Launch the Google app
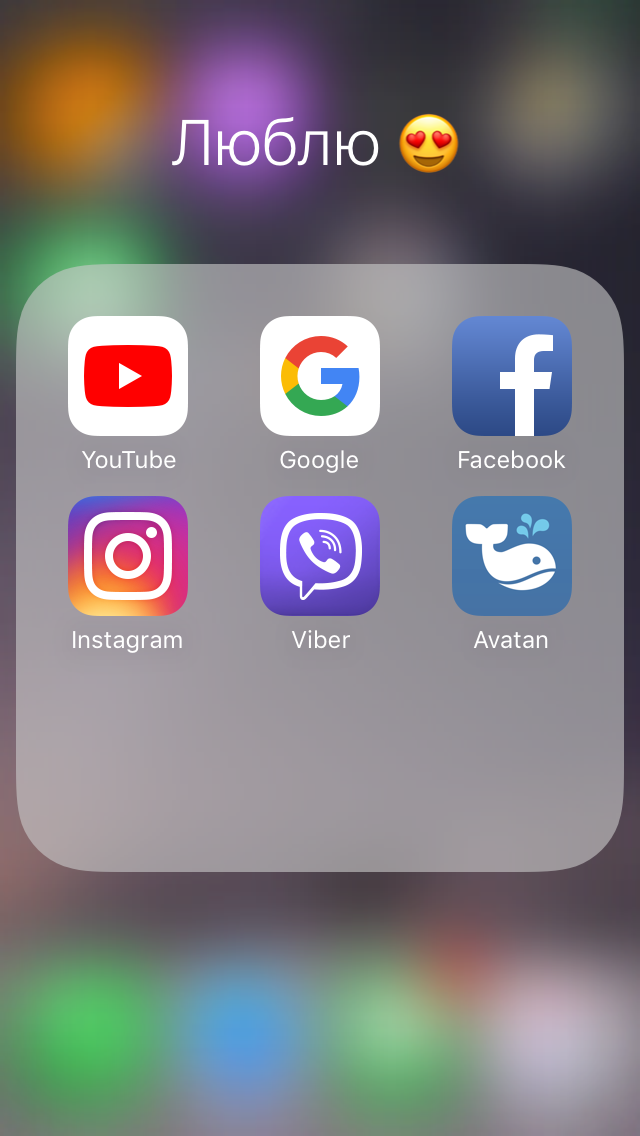 point(320,376)
